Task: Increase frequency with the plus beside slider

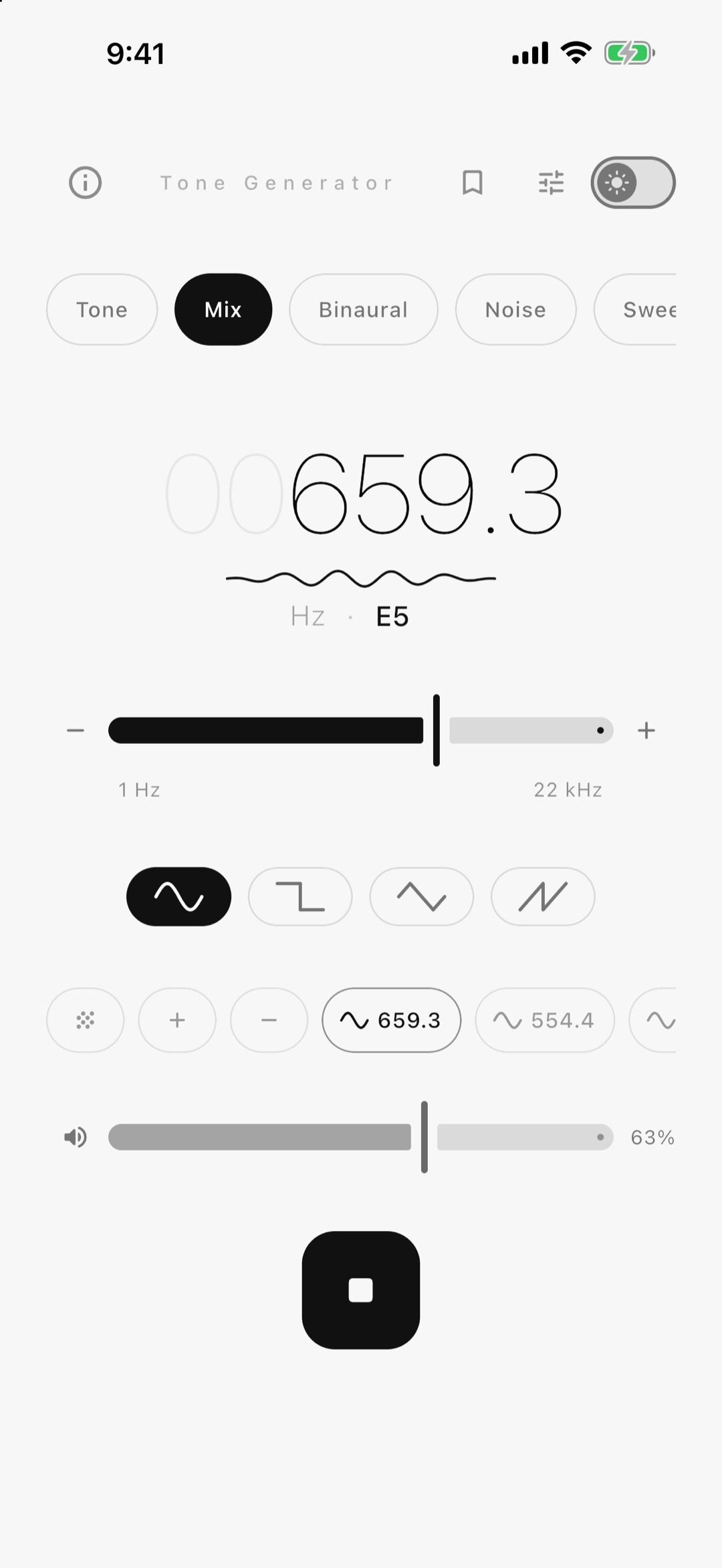Action: point(646,731)
